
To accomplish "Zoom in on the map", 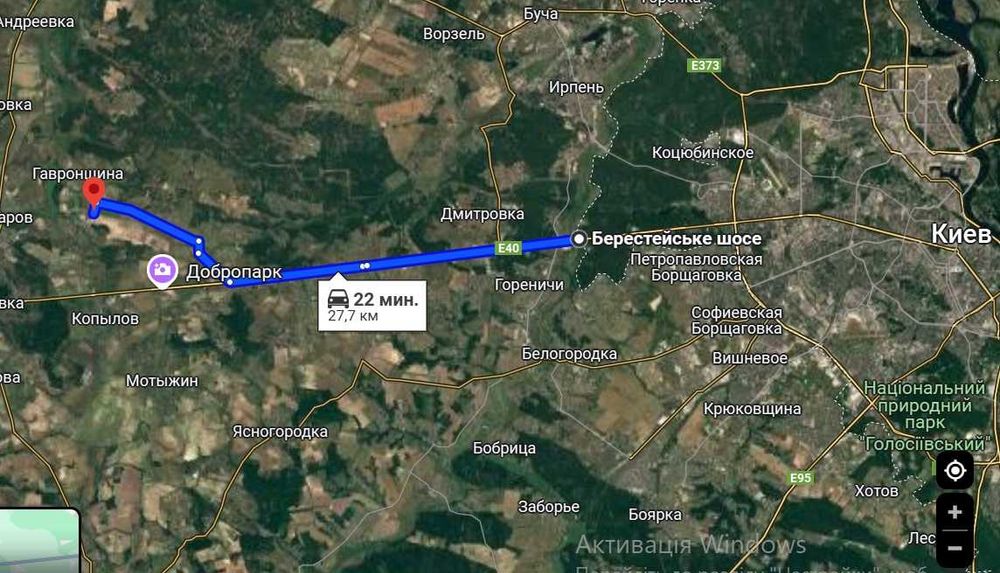I will pyautogui.click(x=954, y=513).
